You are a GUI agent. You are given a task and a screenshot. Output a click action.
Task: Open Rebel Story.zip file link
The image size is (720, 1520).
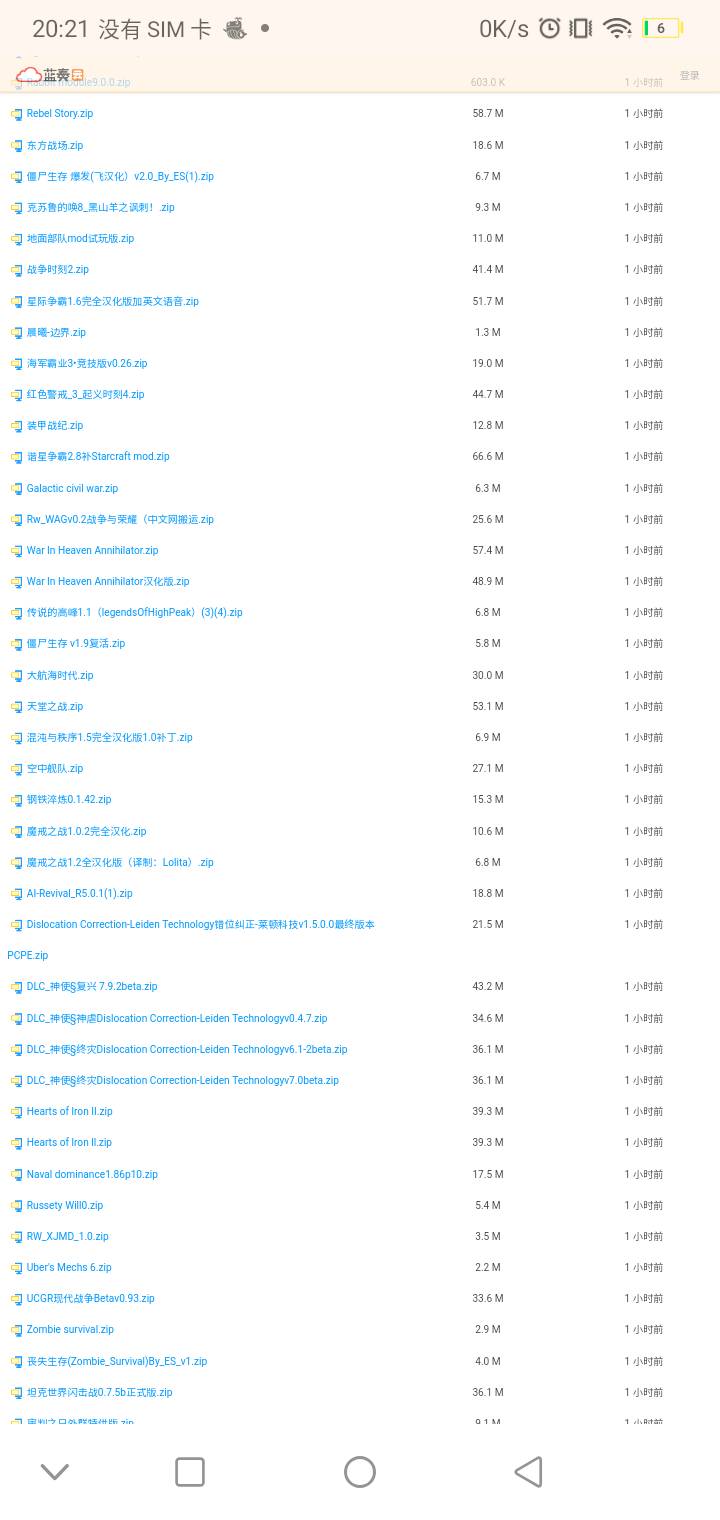[x=60, y=114]
